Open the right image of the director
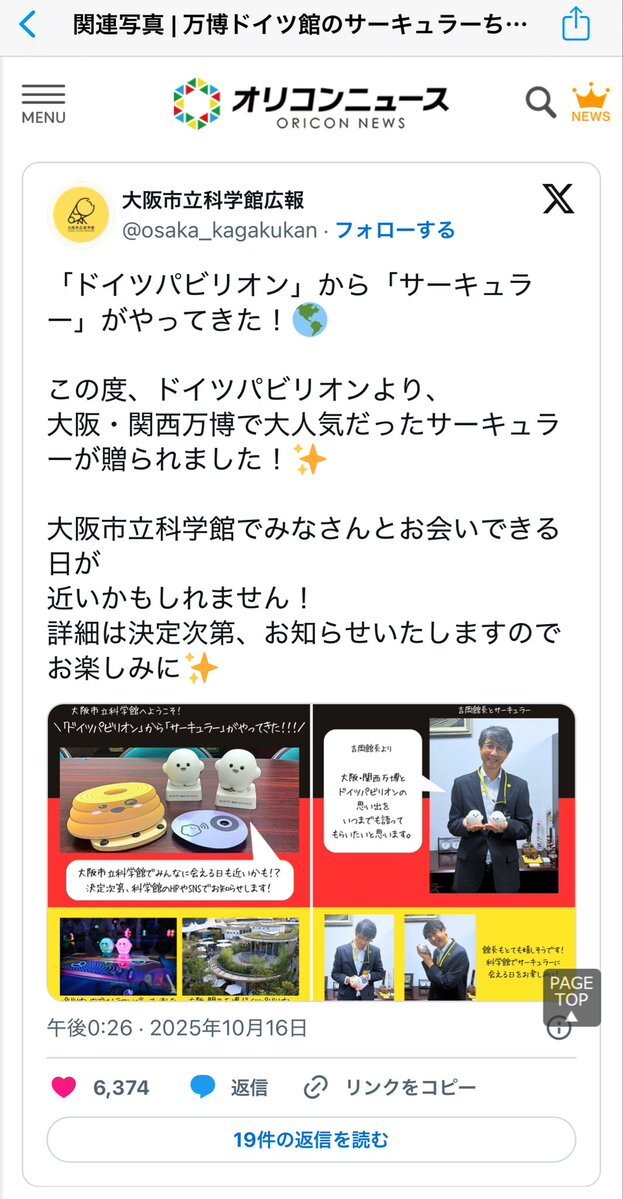Viewport: 623px width, 1199px height. click(445, 851)
